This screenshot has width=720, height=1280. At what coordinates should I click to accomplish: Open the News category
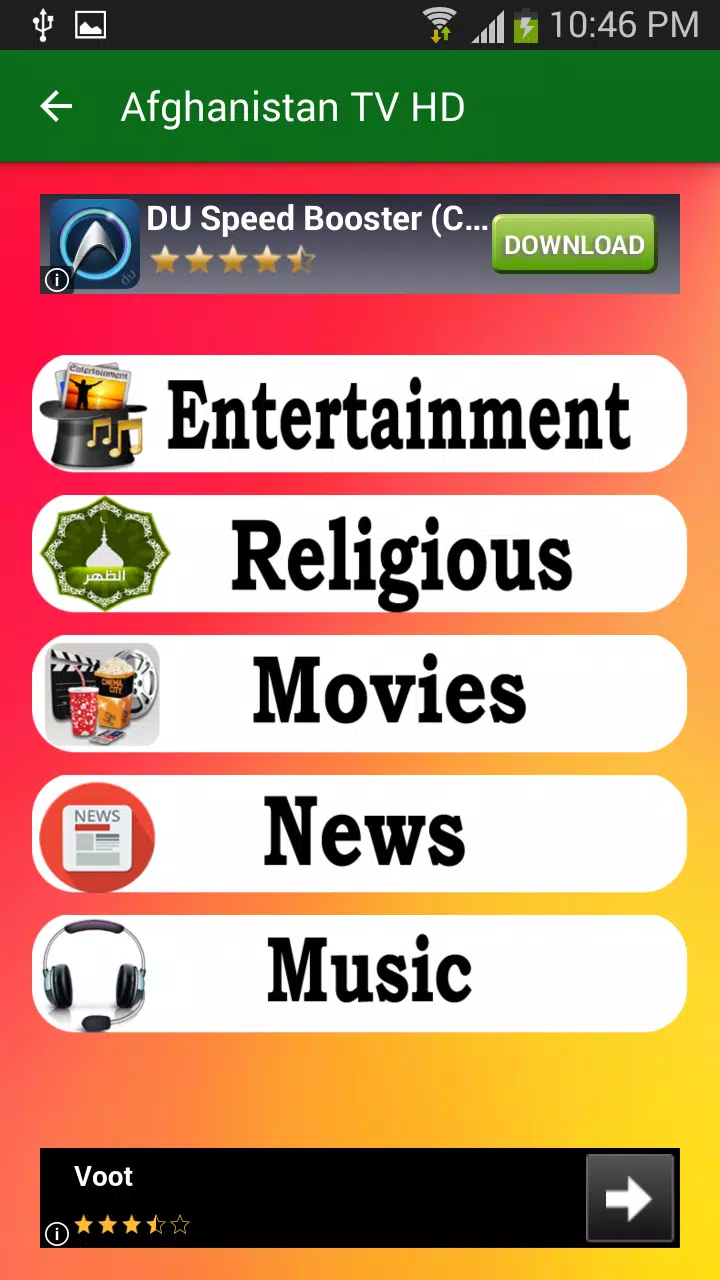click(x=360, y=833)
